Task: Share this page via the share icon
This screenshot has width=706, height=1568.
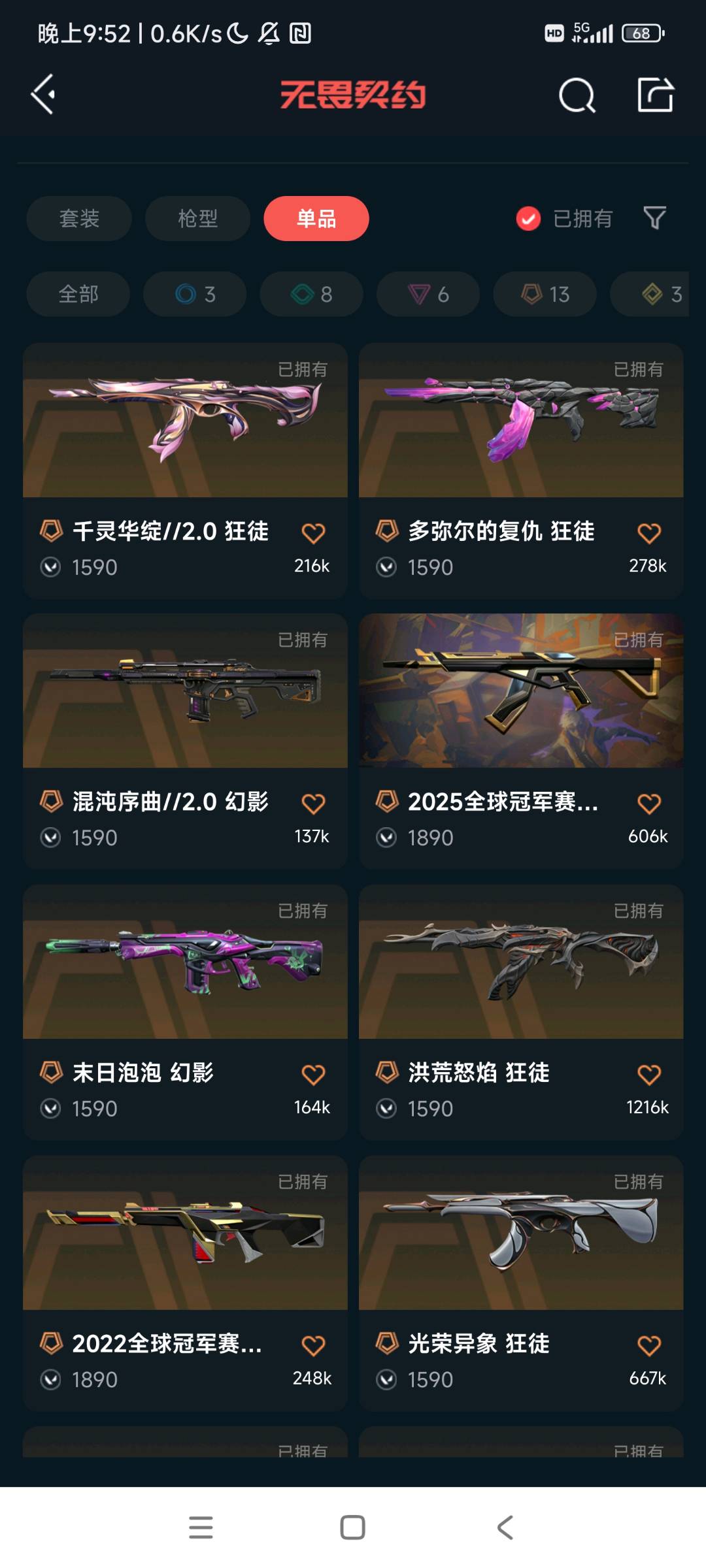Action: (x=655, y=95)
